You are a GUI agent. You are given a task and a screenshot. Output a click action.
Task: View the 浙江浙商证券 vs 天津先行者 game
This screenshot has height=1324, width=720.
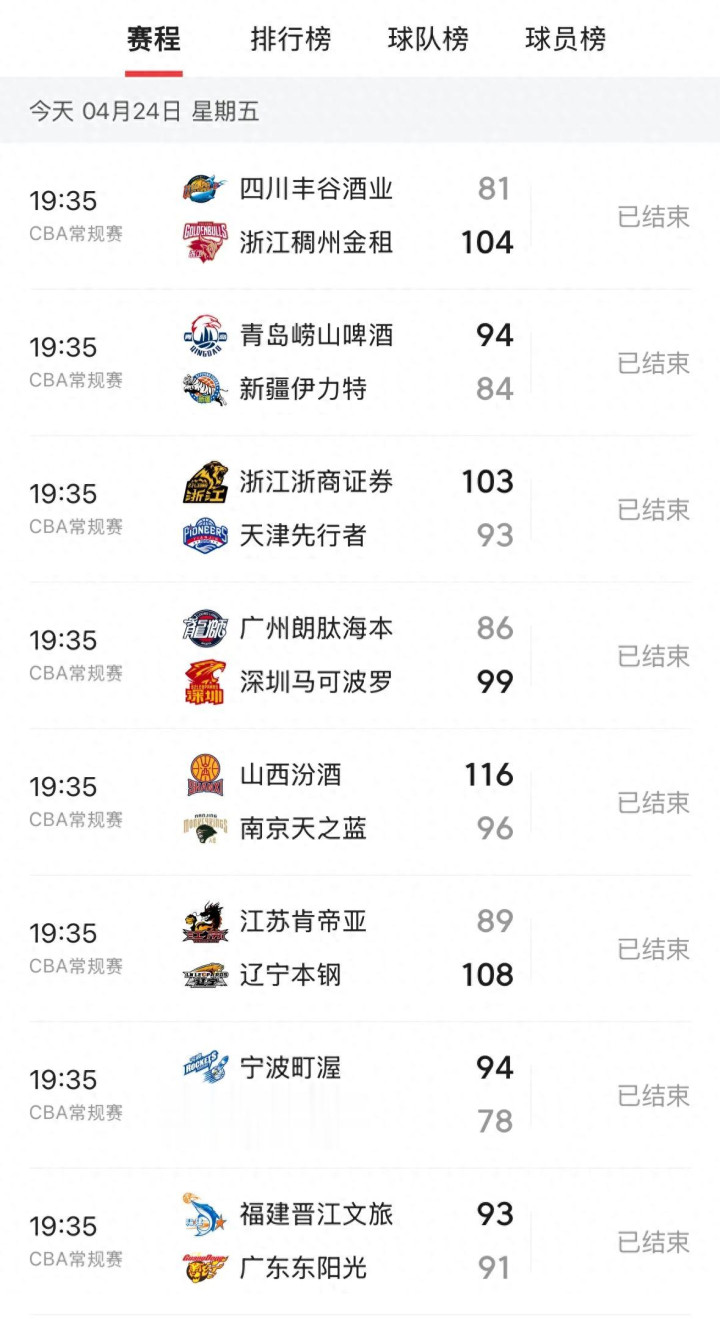point(360,508)
